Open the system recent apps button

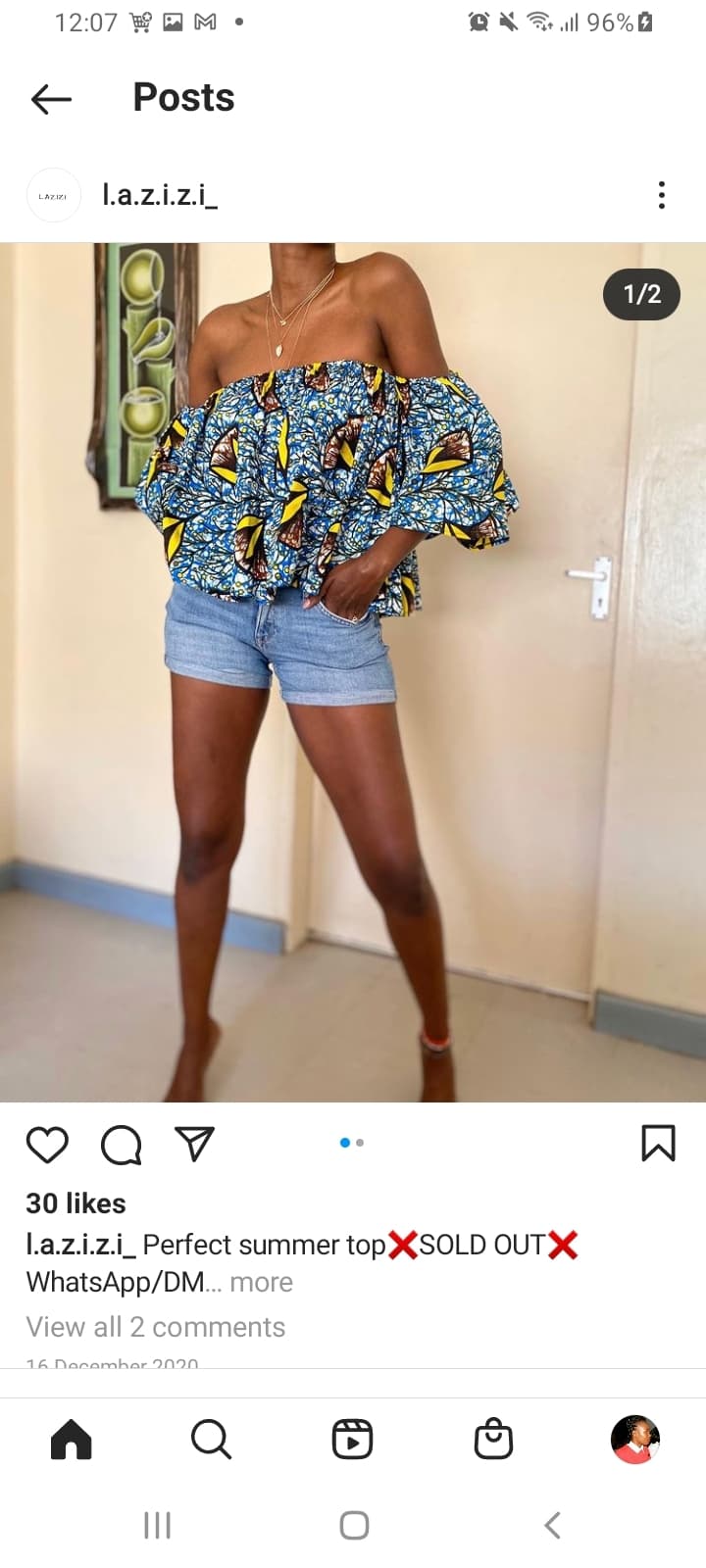click(x=157, y=1525)
